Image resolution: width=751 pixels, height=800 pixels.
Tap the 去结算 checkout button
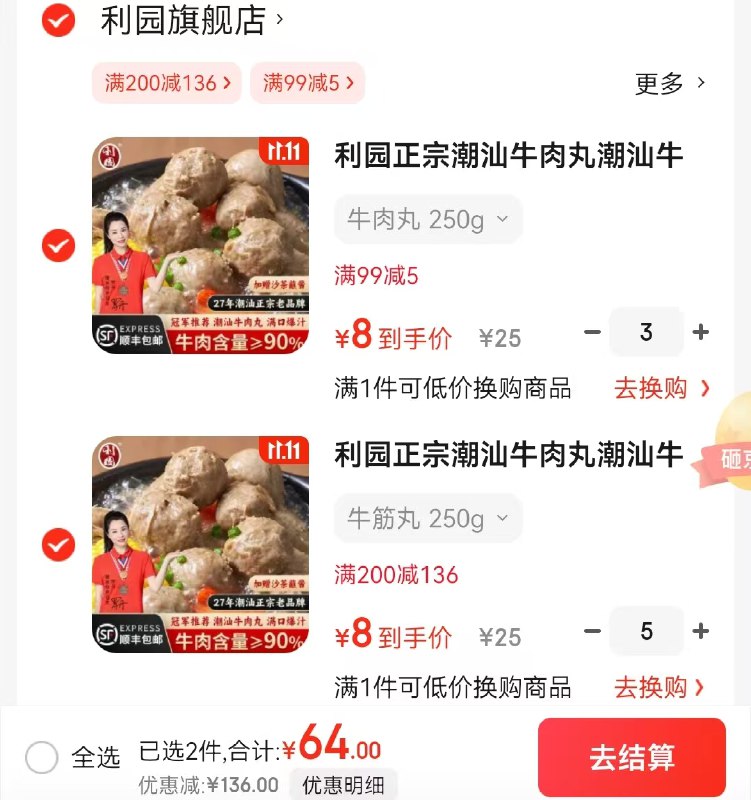pos(631,757)
